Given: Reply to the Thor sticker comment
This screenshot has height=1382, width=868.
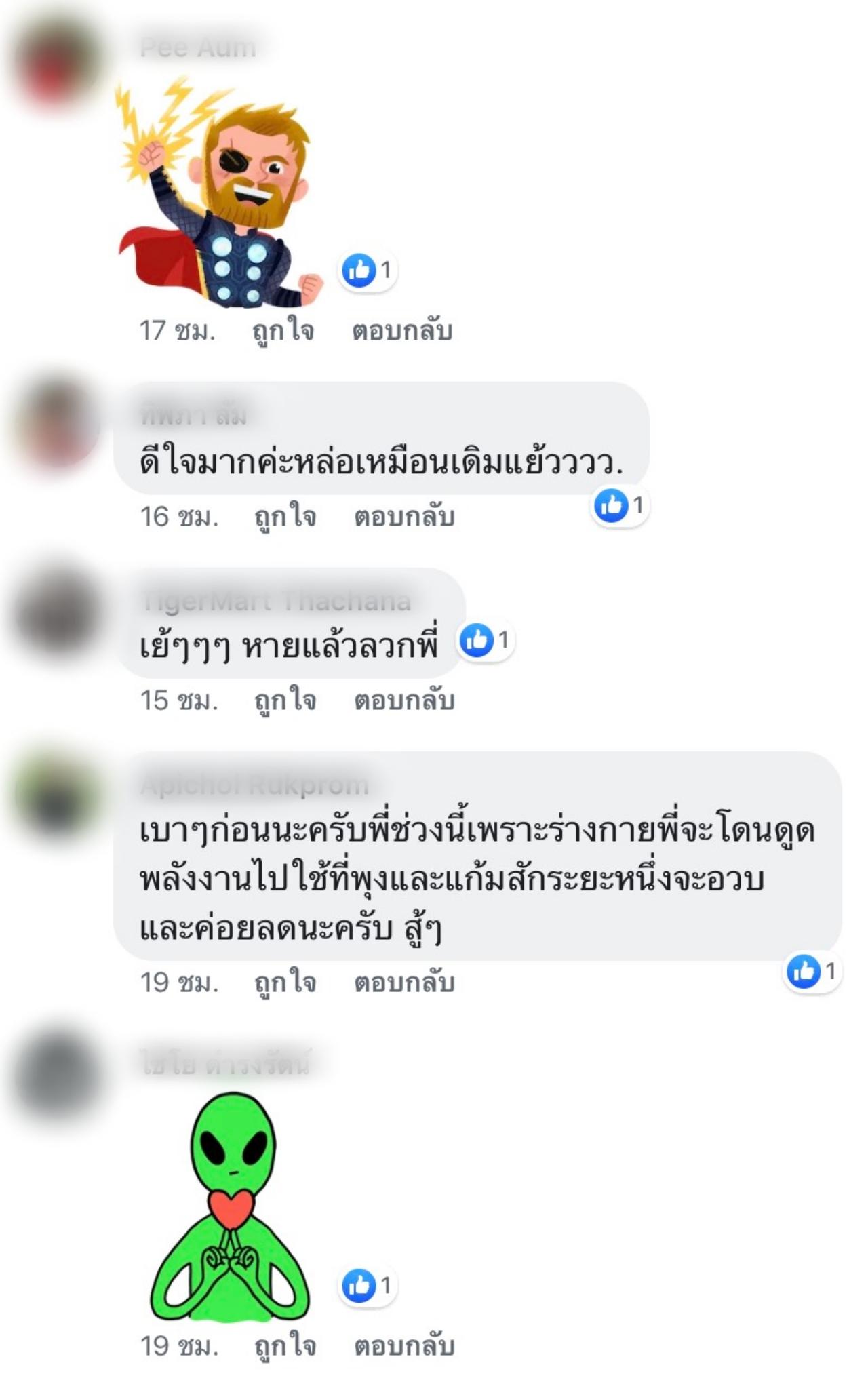Looking at the screenshot, I should click(402, 331).
